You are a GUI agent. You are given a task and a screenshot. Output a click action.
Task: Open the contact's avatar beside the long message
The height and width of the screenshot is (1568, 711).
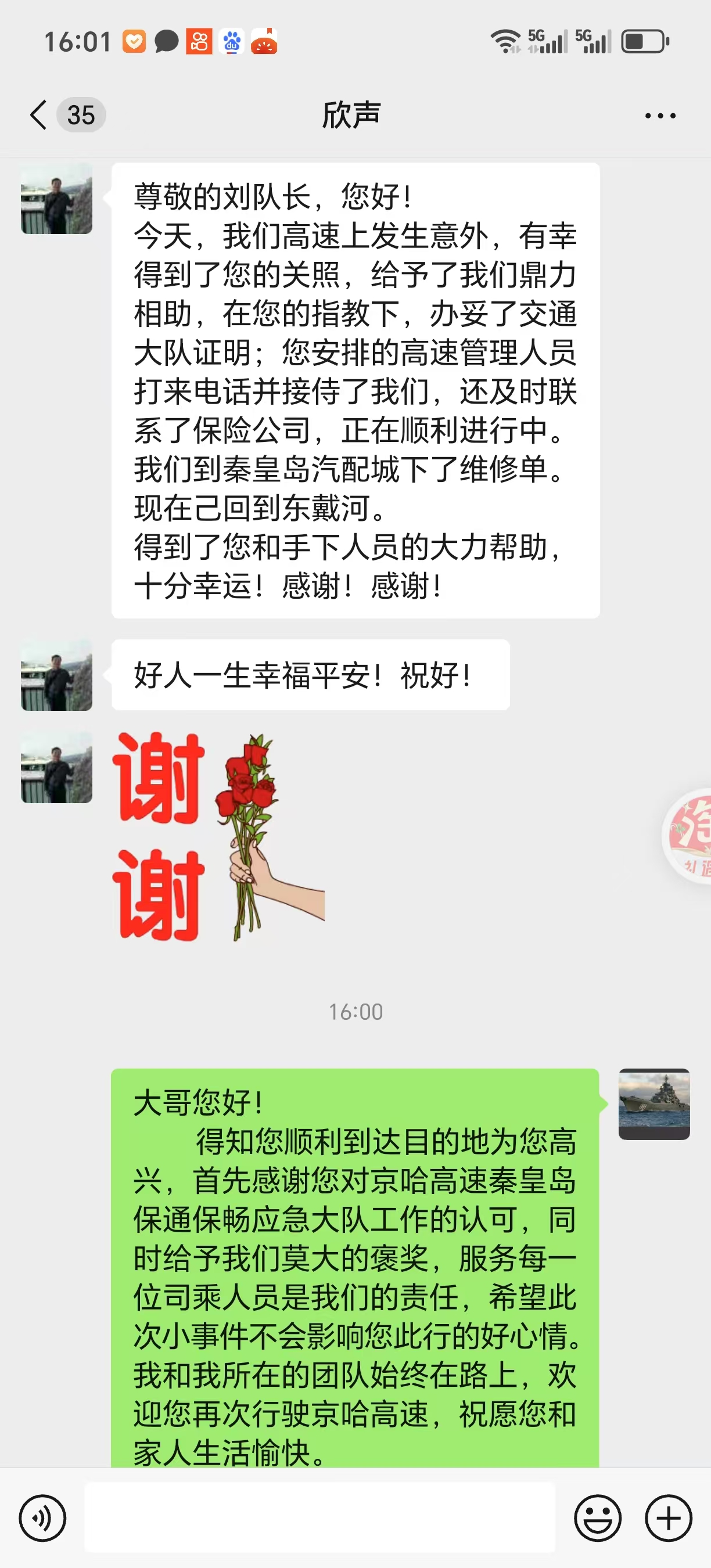coord(56,199)
